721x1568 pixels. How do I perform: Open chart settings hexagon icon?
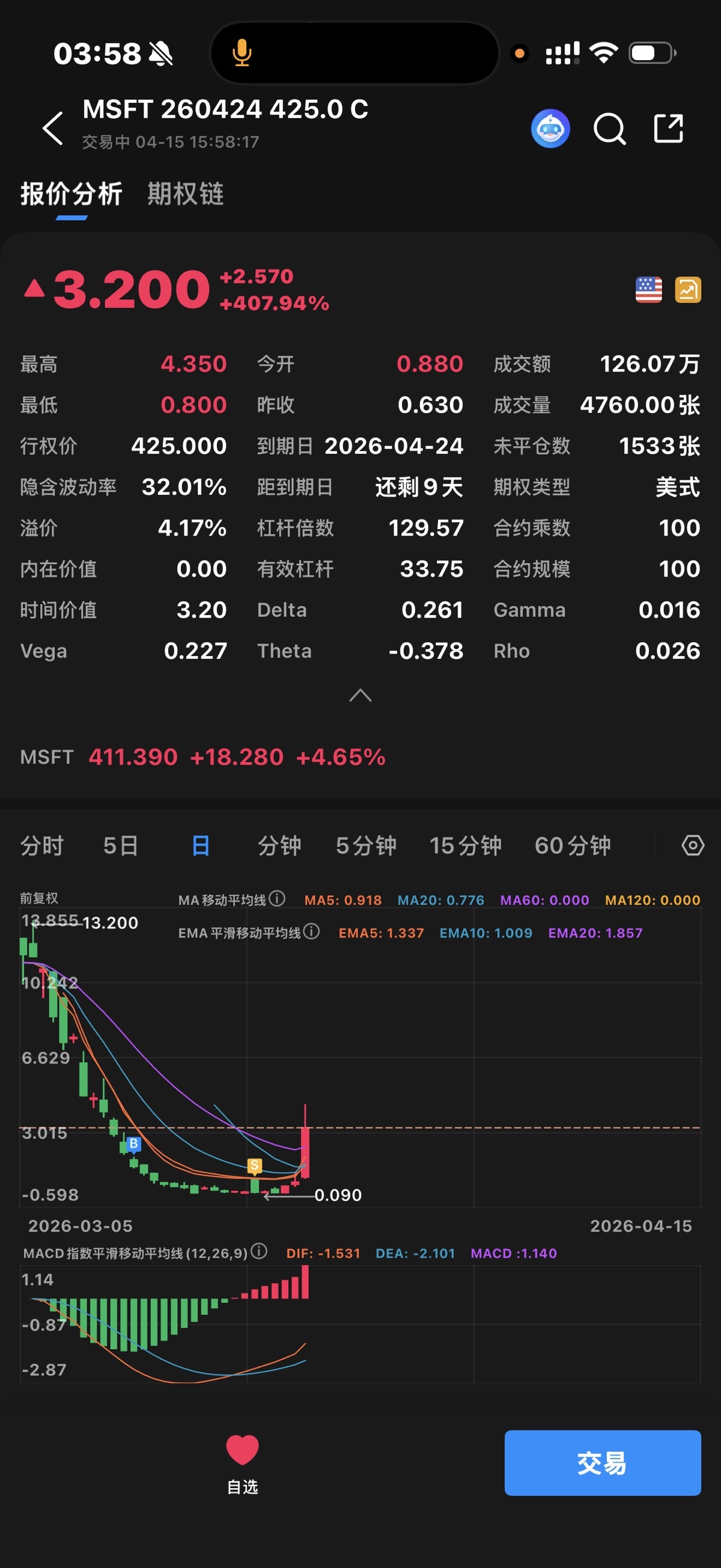692,845
